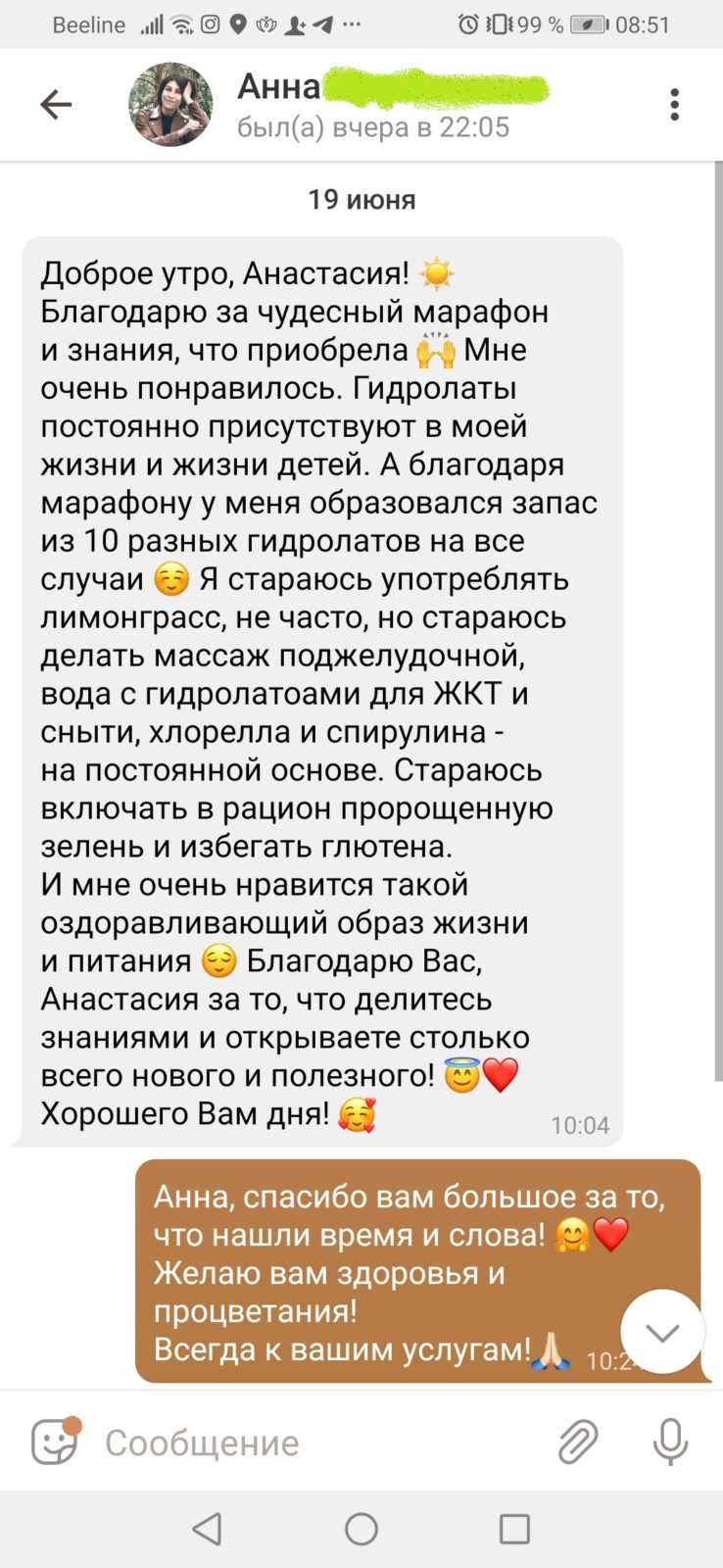723x1568 pixels.
Task: Open the sticker and emoji picker
Action: point(55,1441)
